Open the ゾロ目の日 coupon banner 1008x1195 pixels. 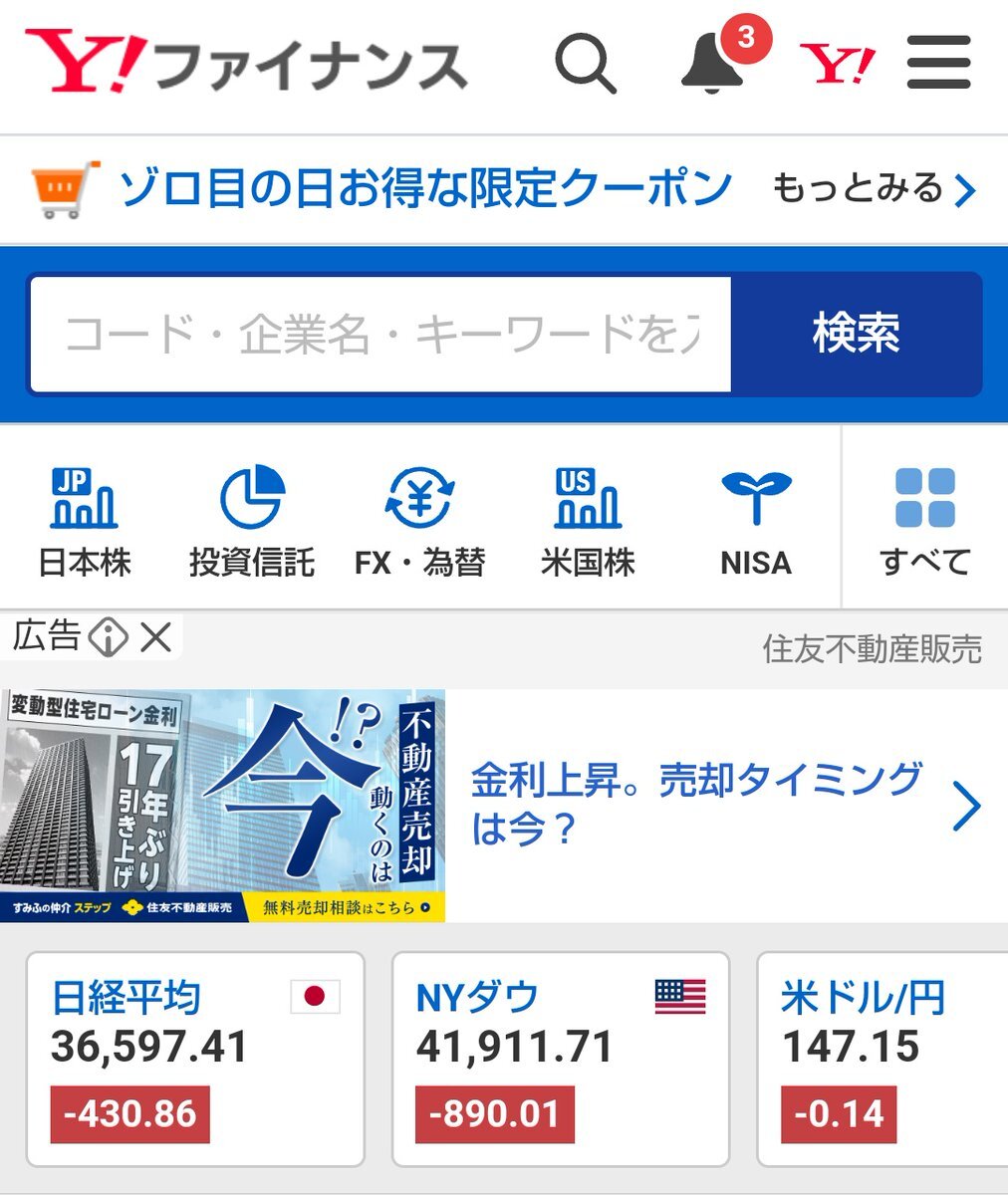425,188
